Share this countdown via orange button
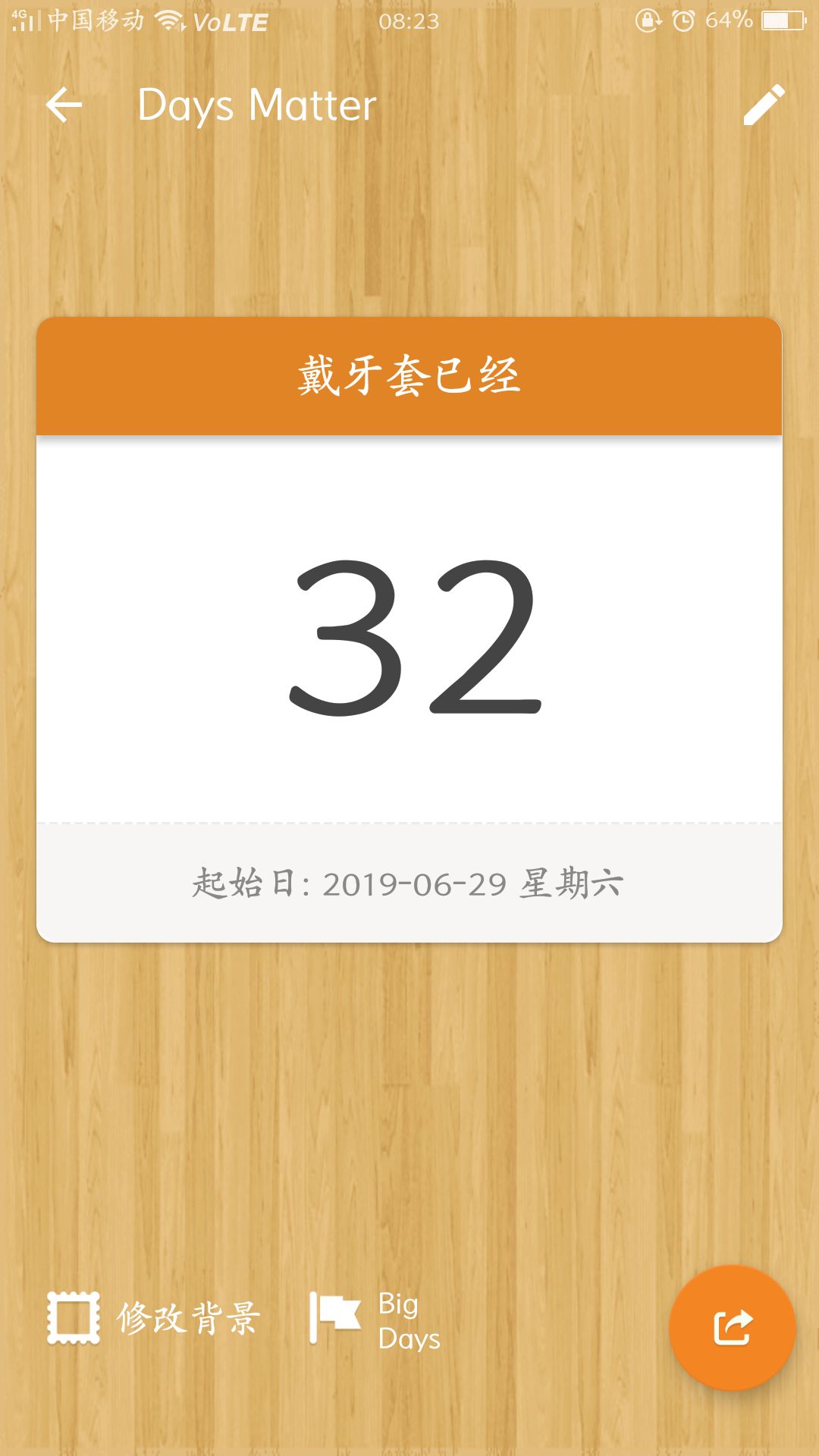The width and height of the screenshot is (819, 1456). tap(732, 1327)
